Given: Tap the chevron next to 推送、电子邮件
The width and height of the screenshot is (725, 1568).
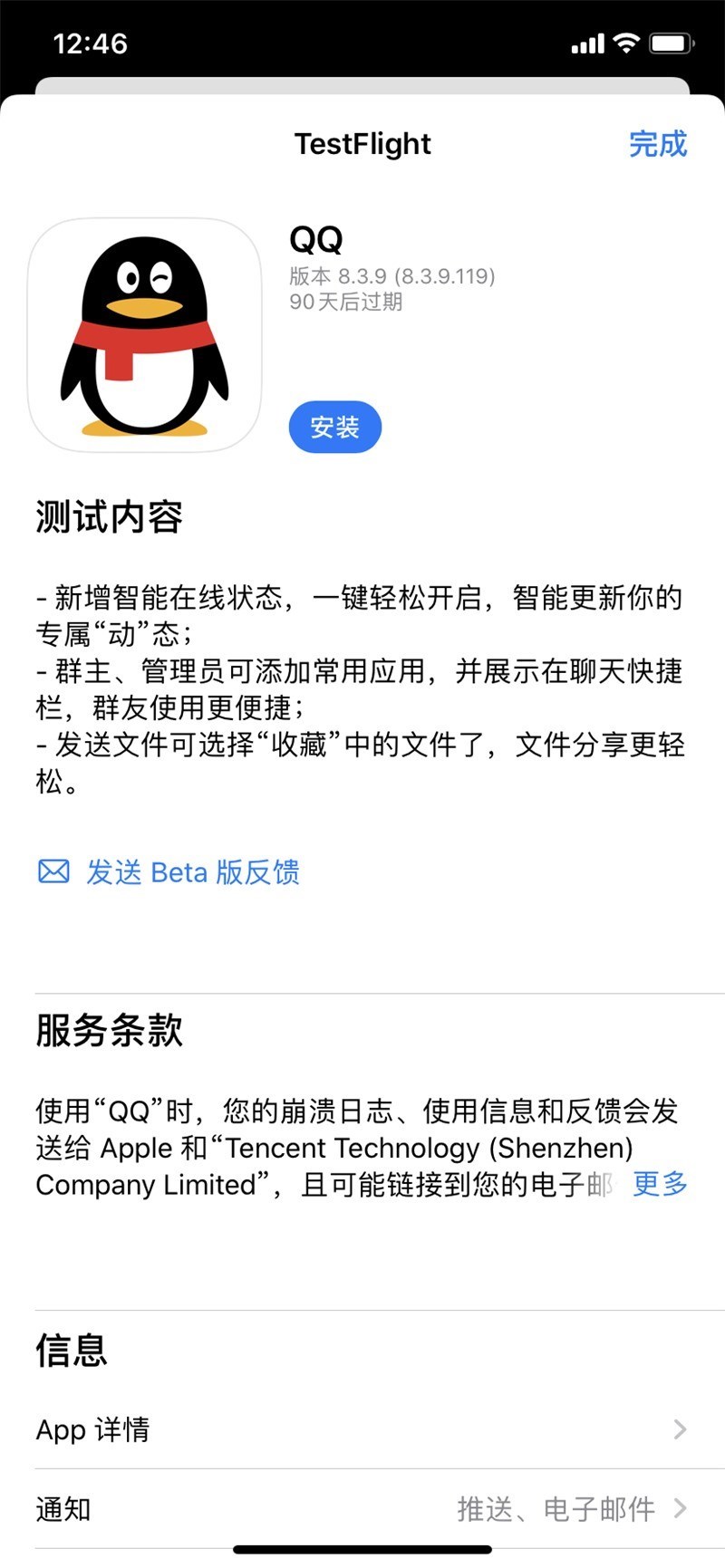Looking at the screenshot, I should (x=680, y=1509).
